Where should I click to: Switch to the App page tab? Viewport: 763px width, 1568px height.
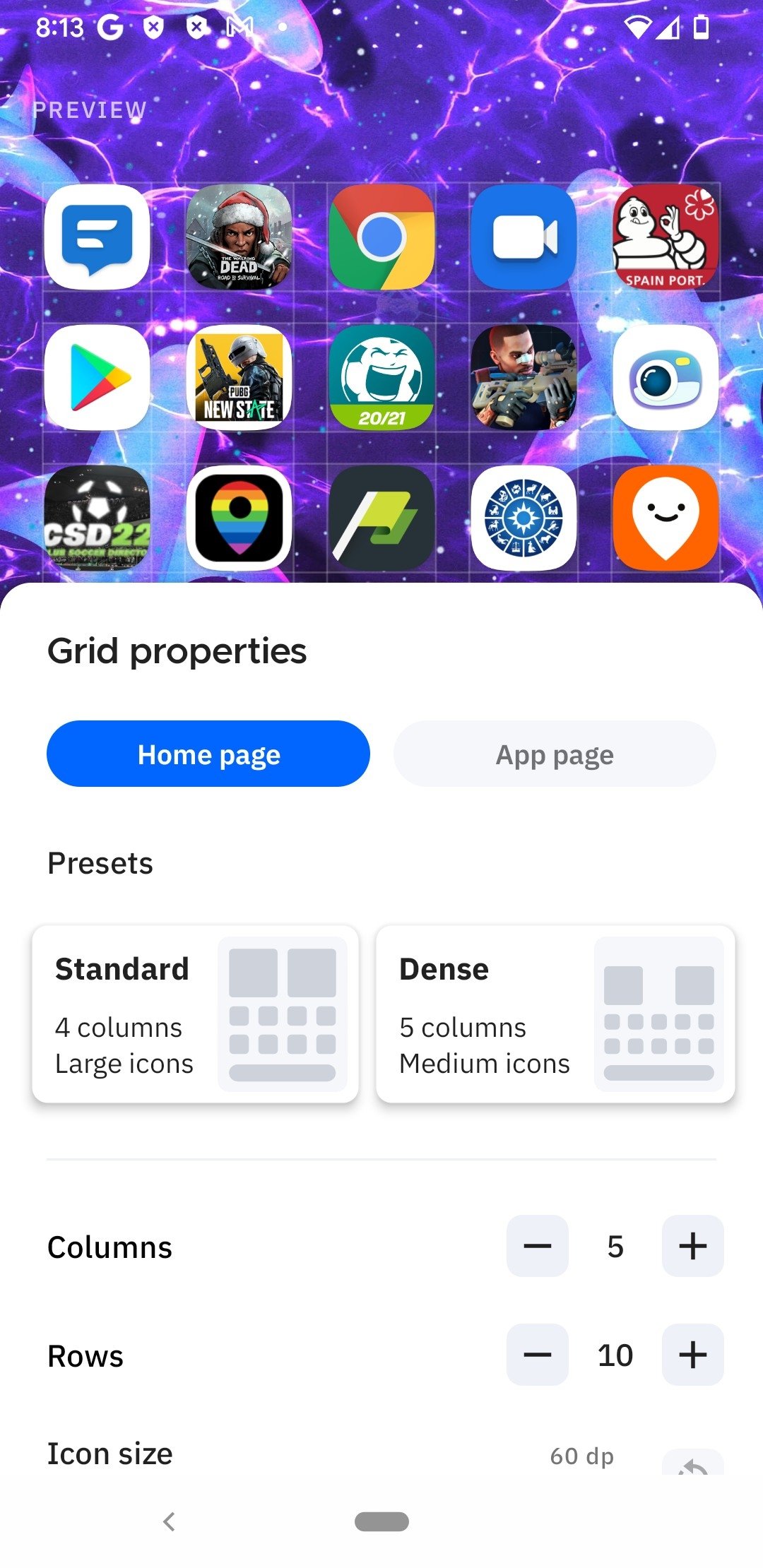555,754
